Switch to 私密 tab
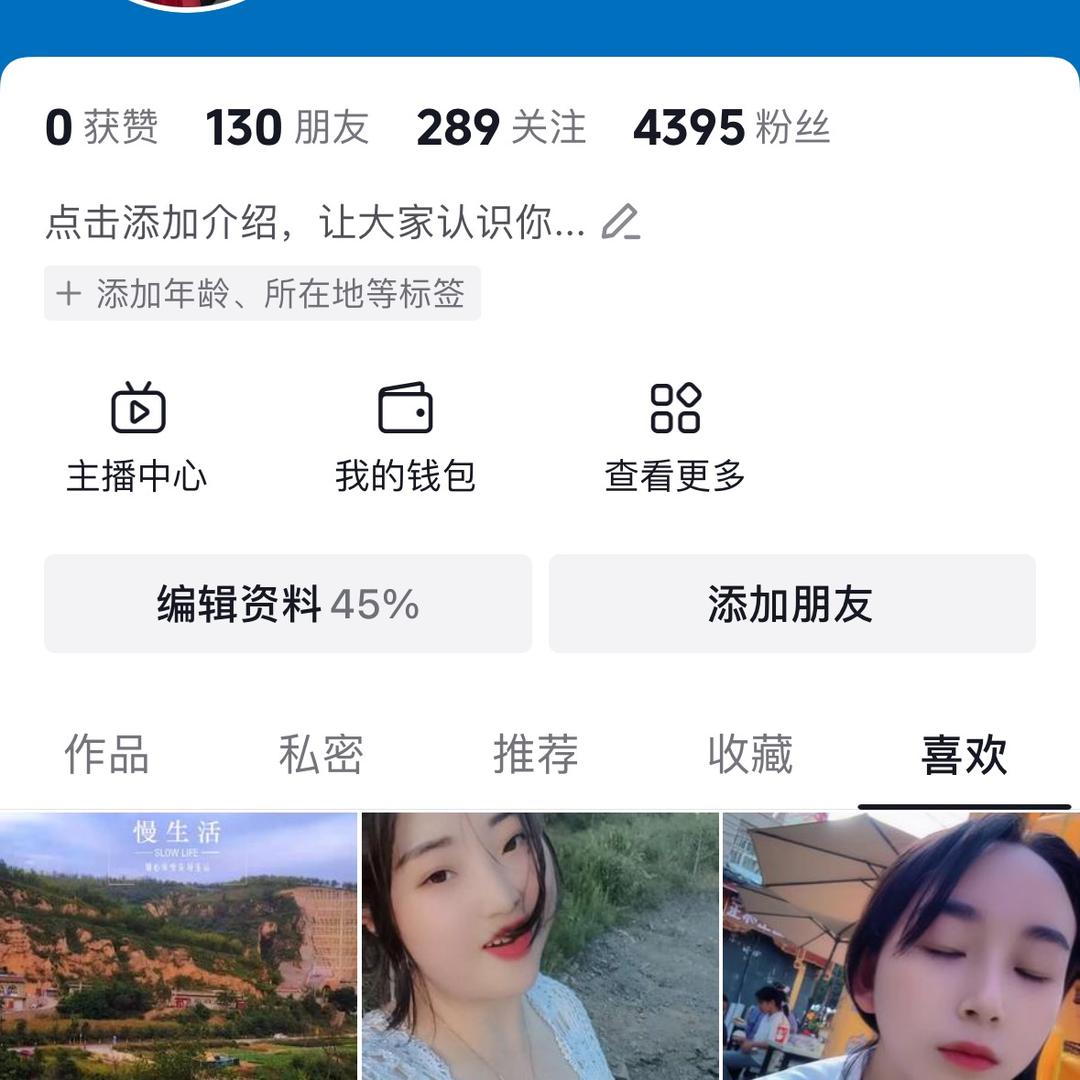 (x=321, y=755)
